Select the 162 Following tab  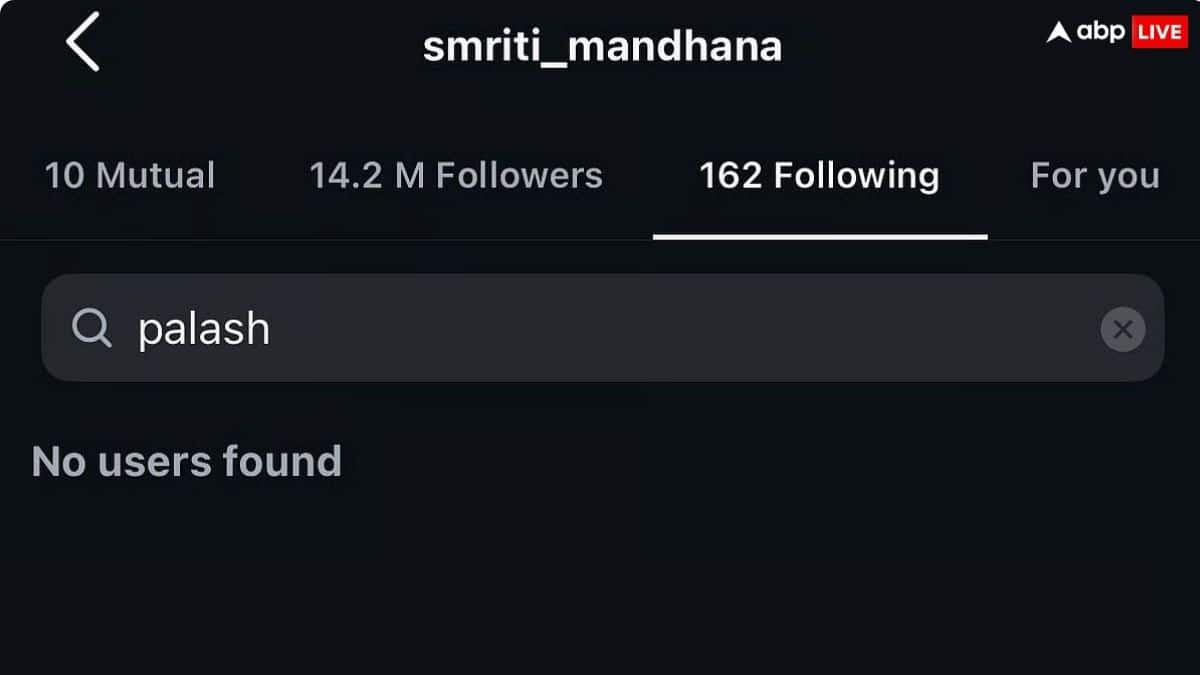click(819, 176)
